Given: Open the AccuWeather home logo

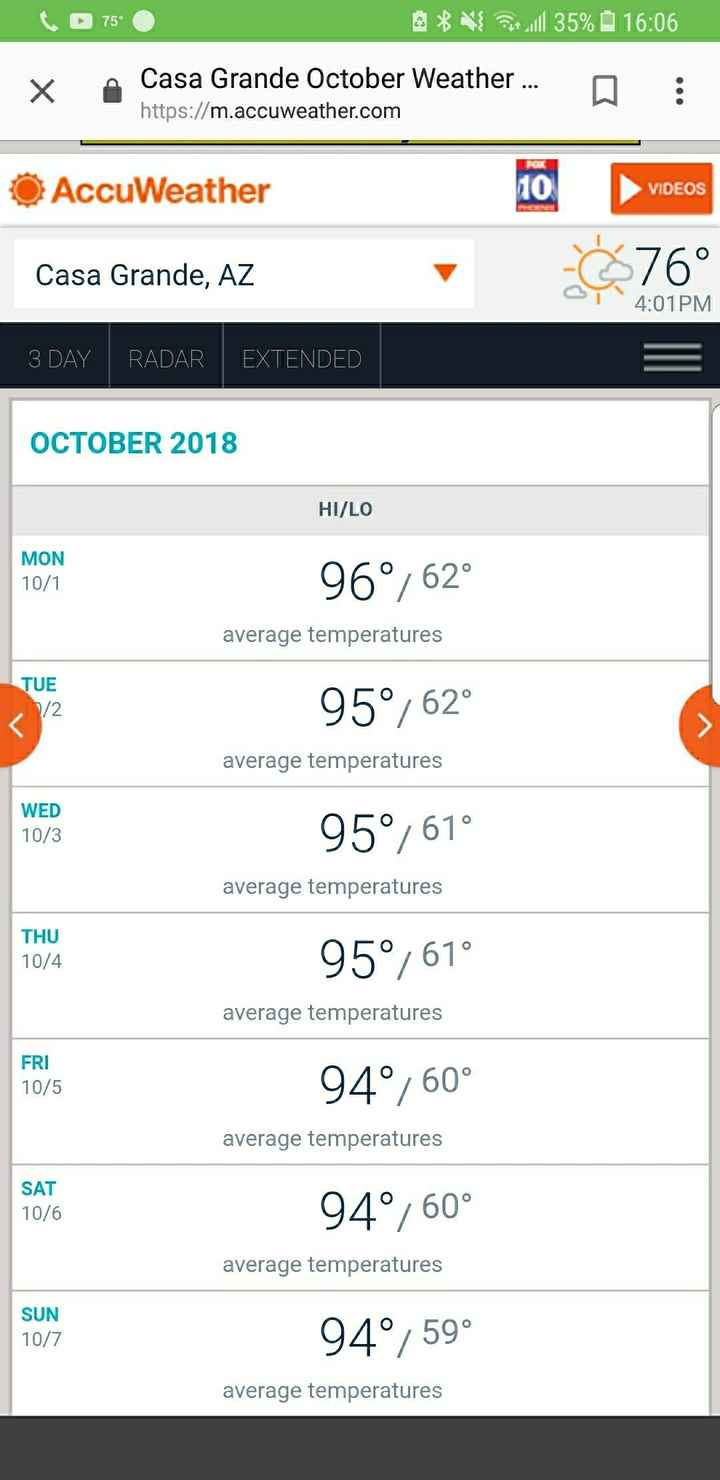Looking at the screenshot, I should (x=140, y=190).
